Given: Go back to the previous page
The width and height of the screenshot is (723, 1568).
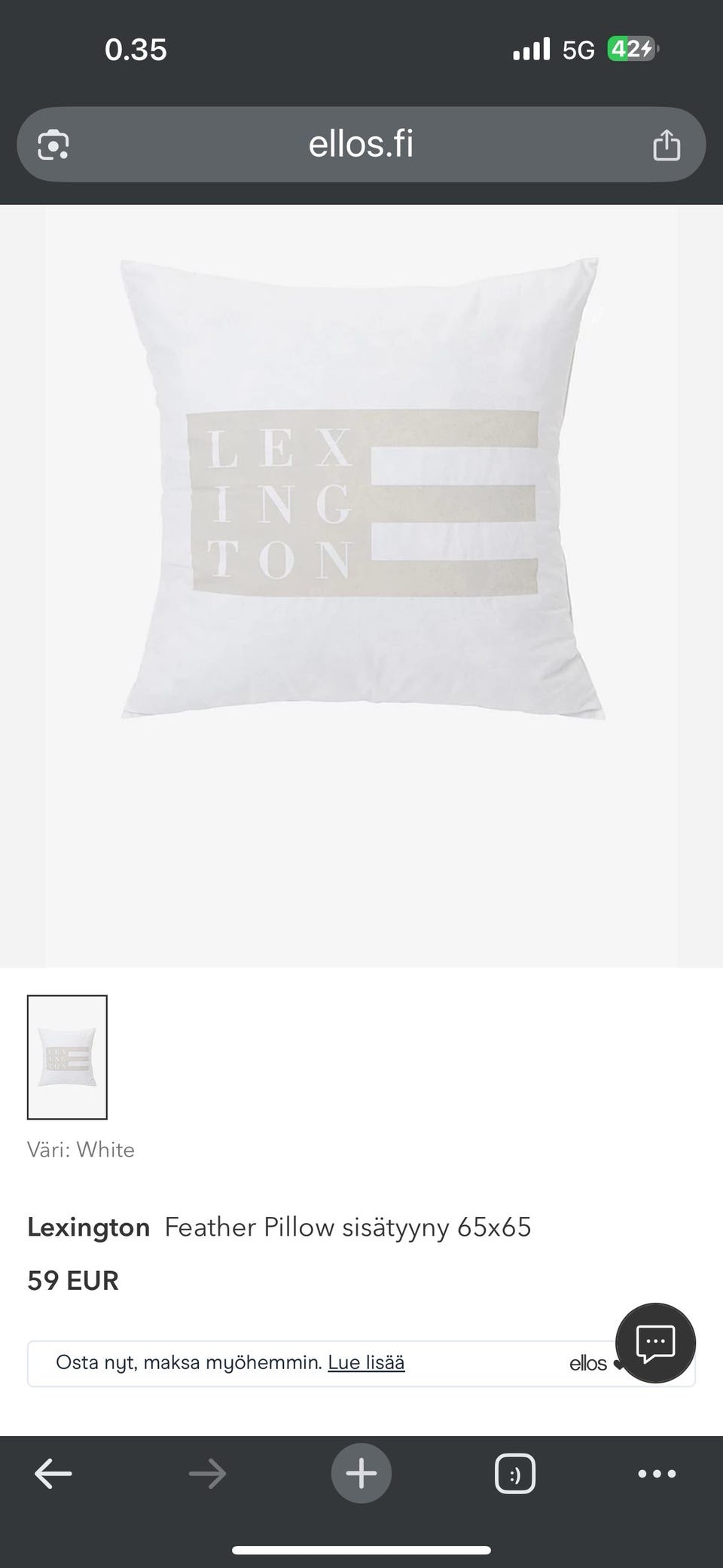Looking at the screenshot, I should (x=53, y=1474).
